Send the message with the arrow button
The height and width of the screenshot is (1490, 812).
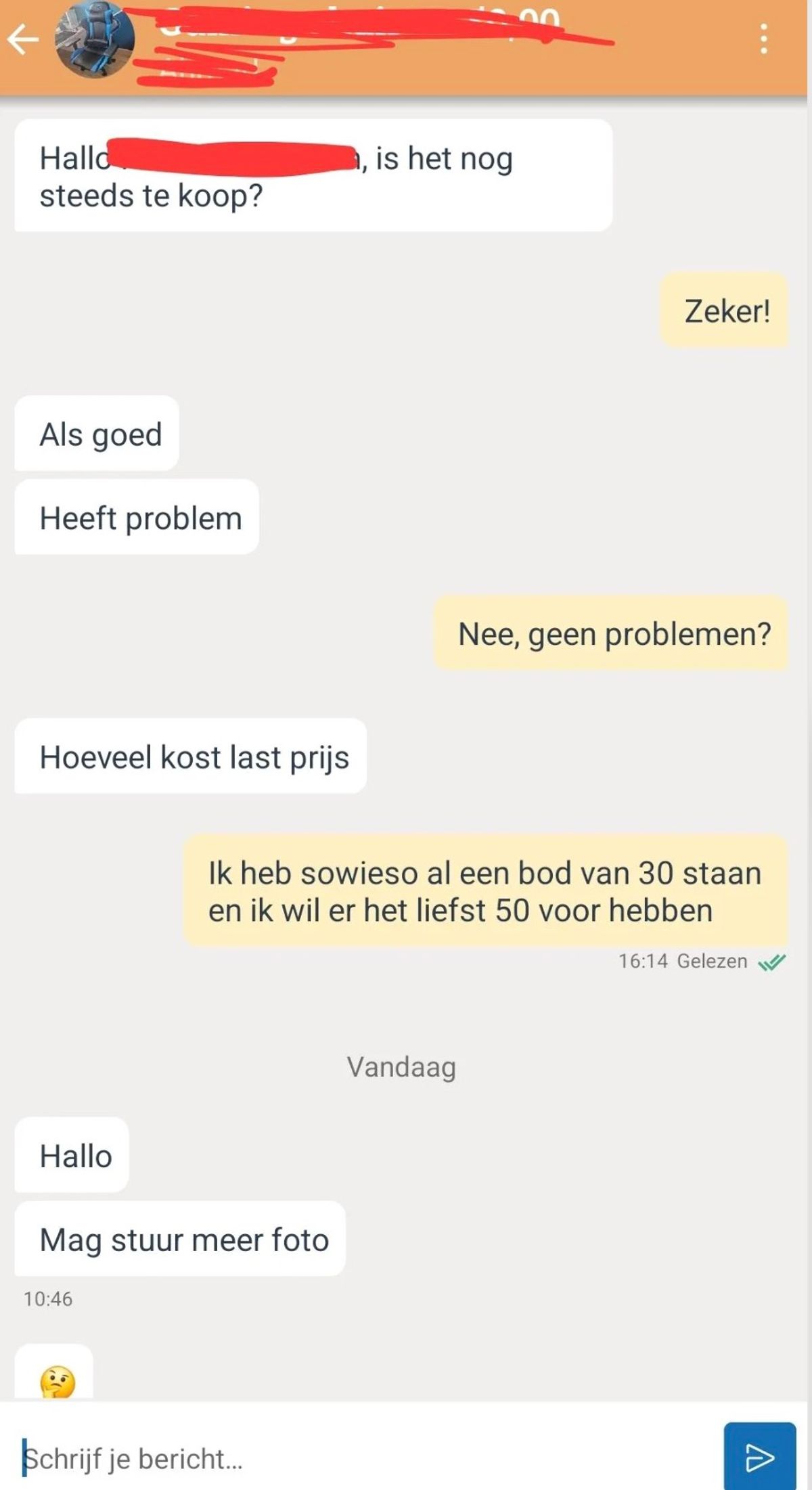click(x=759, y=1457)
